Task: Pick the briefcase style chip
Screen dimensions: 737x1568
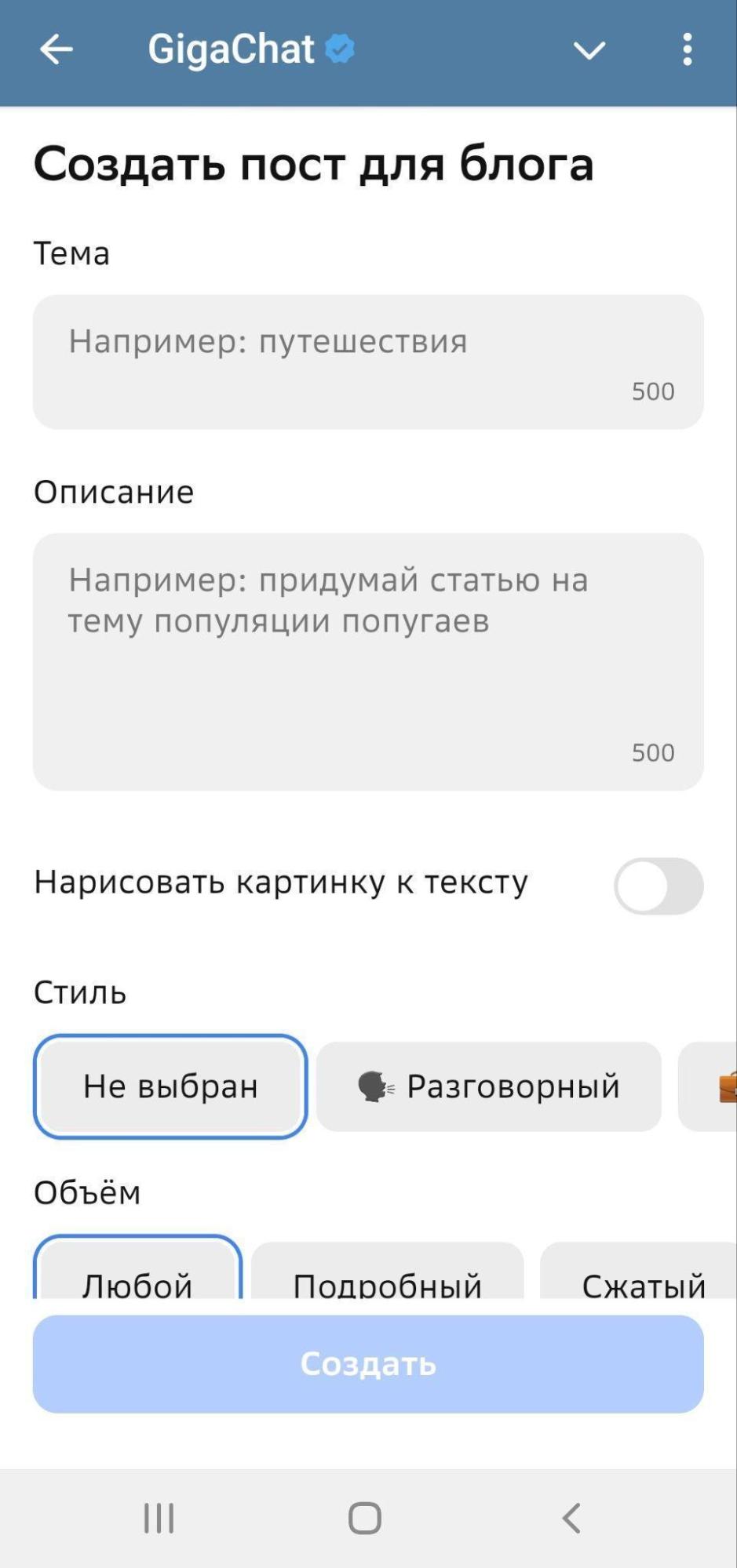Action: [x=709, y=1086]
